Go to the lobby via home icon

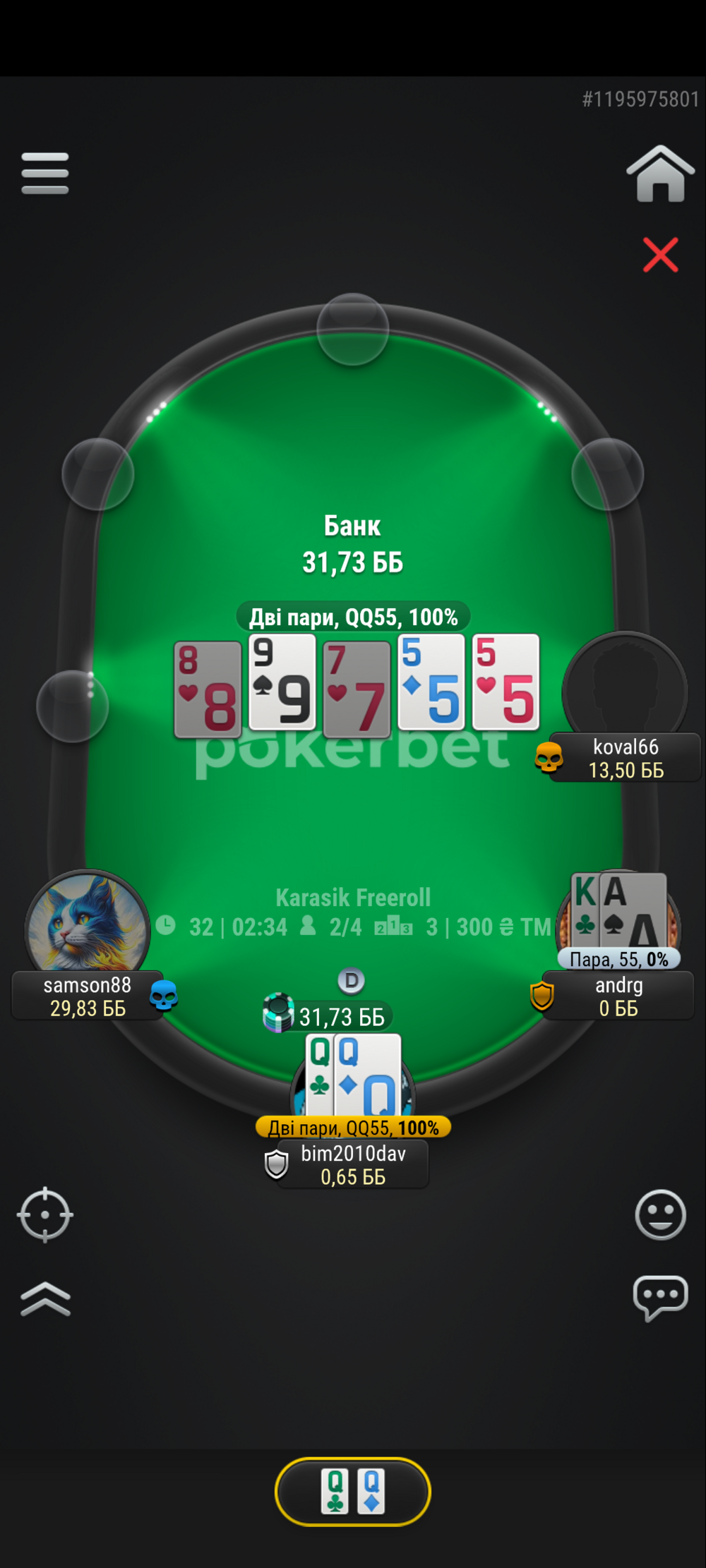tap(660, 174)
